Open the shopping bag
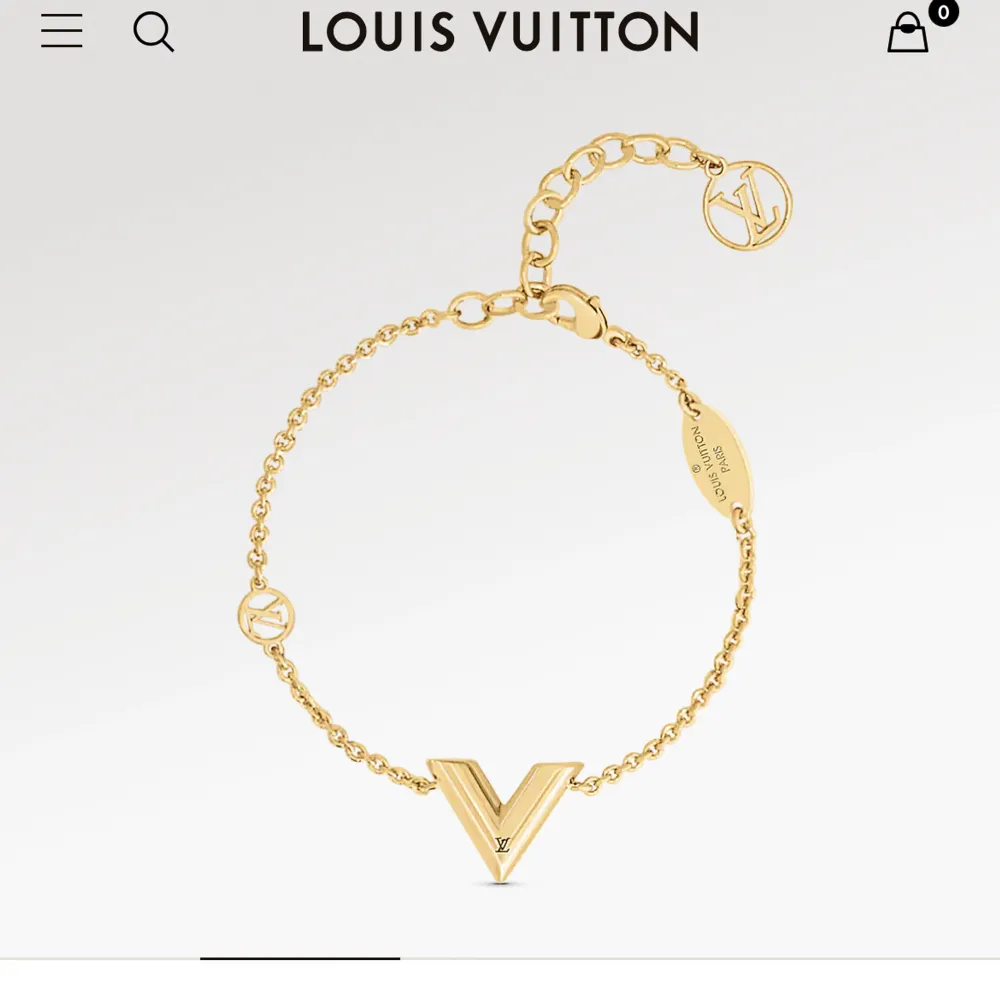 [908, 33]
